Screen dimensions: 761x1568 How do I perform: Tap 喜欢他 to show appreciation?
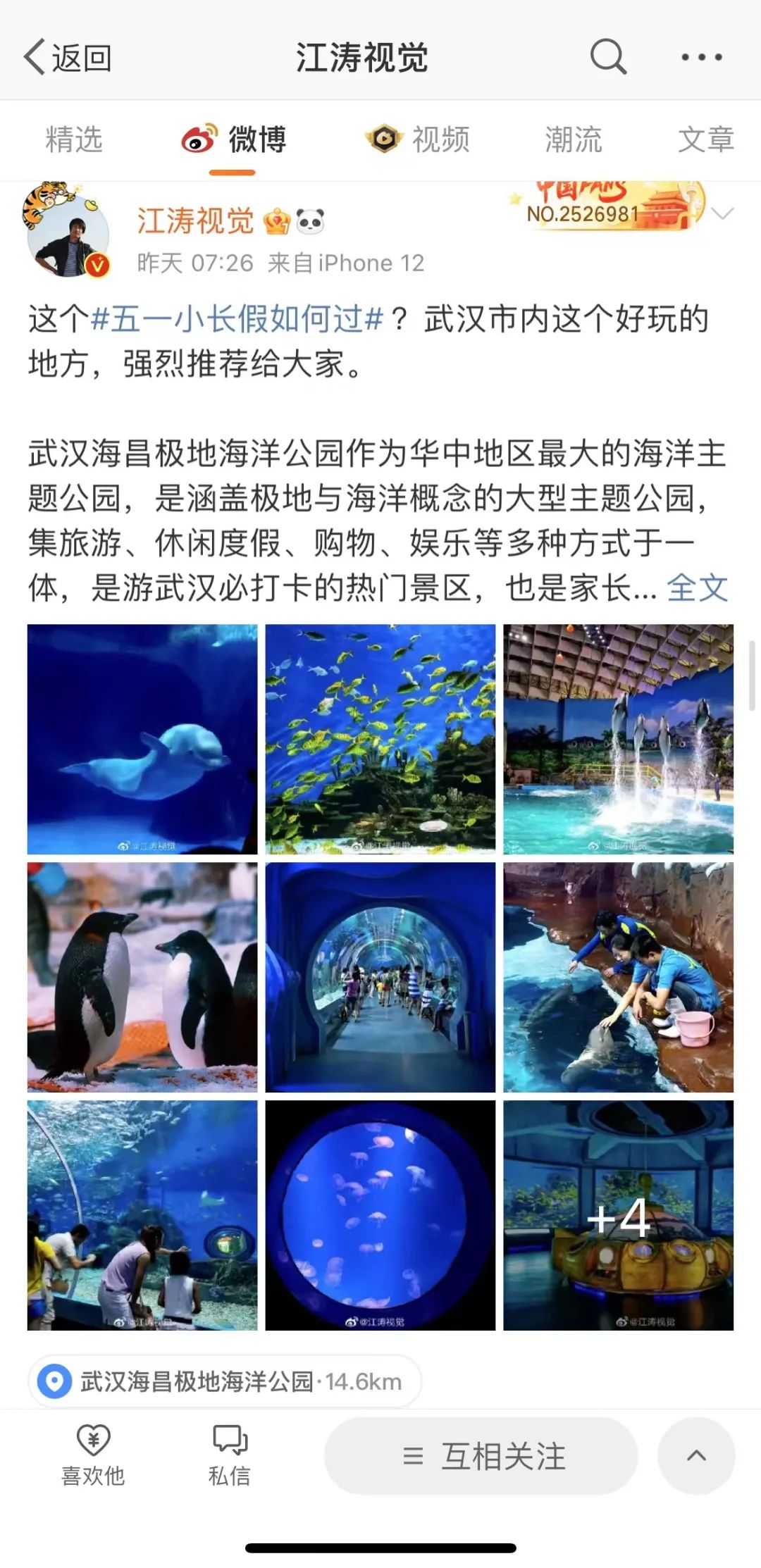coord(93,1455)
